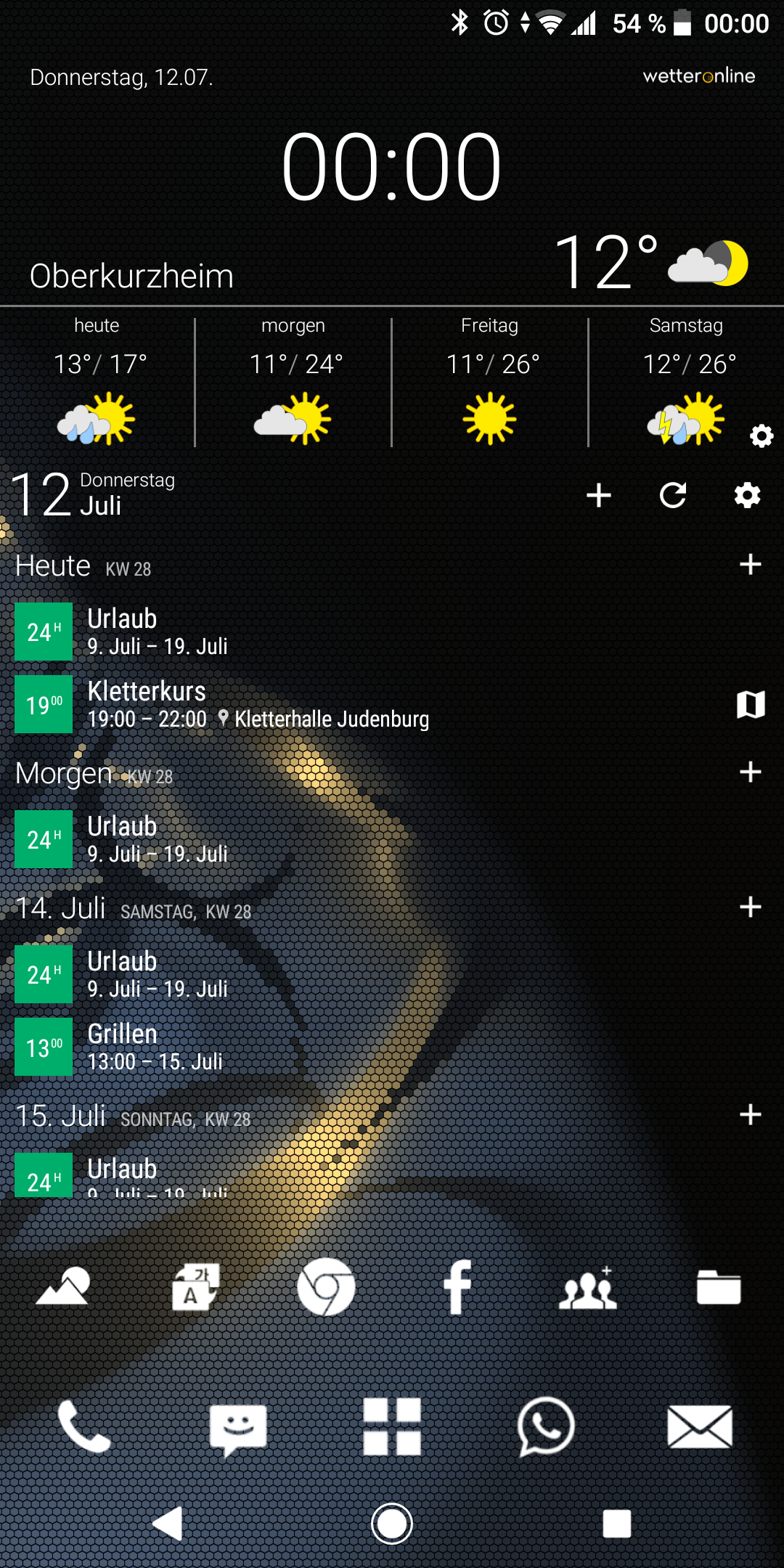Launch the gallery app icon
This screenshot has width=784, height=1568.
pyautogui.click(x=64, y=1286)
